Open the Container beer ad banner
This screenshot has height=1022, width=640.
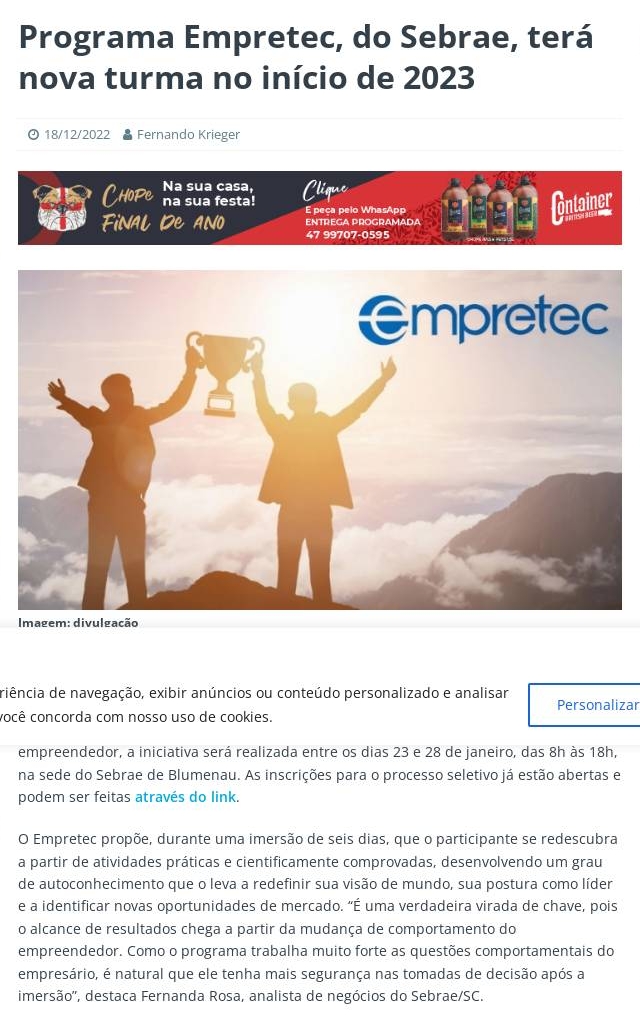(x=319, y=208)
